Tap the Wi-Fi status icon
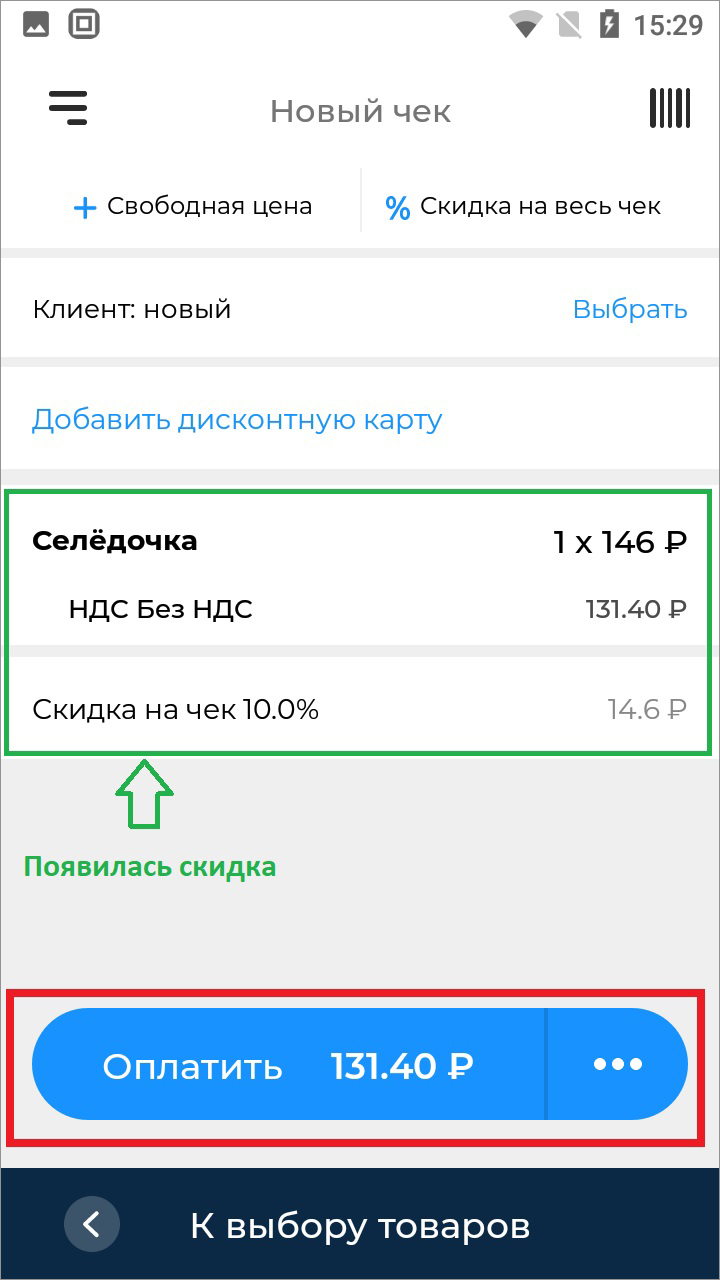The image size is (720, 1280). pyautogui.click(x=524, y=22)
